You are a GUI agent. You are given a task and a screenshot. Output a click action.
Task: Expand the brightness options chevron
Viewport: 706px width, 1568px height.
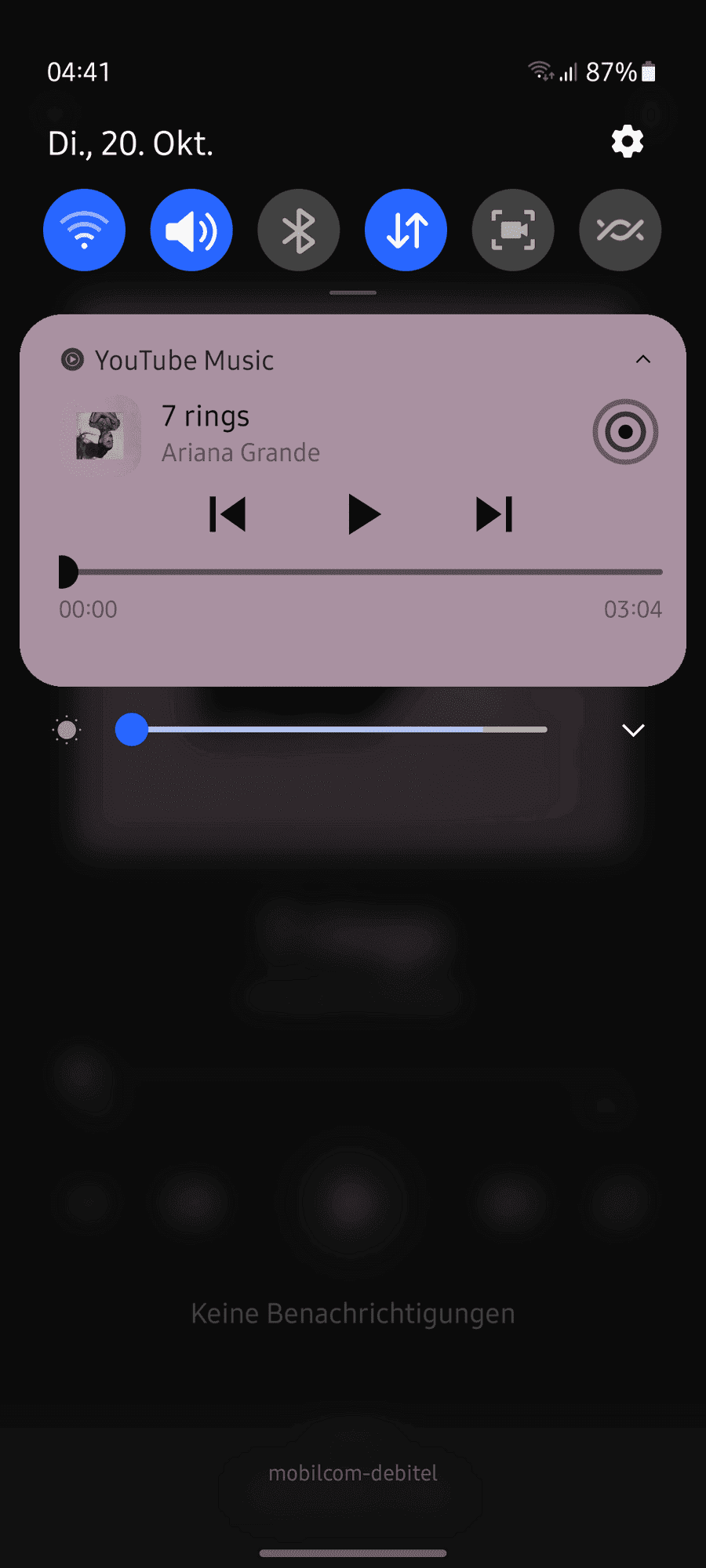pos(632,729)
